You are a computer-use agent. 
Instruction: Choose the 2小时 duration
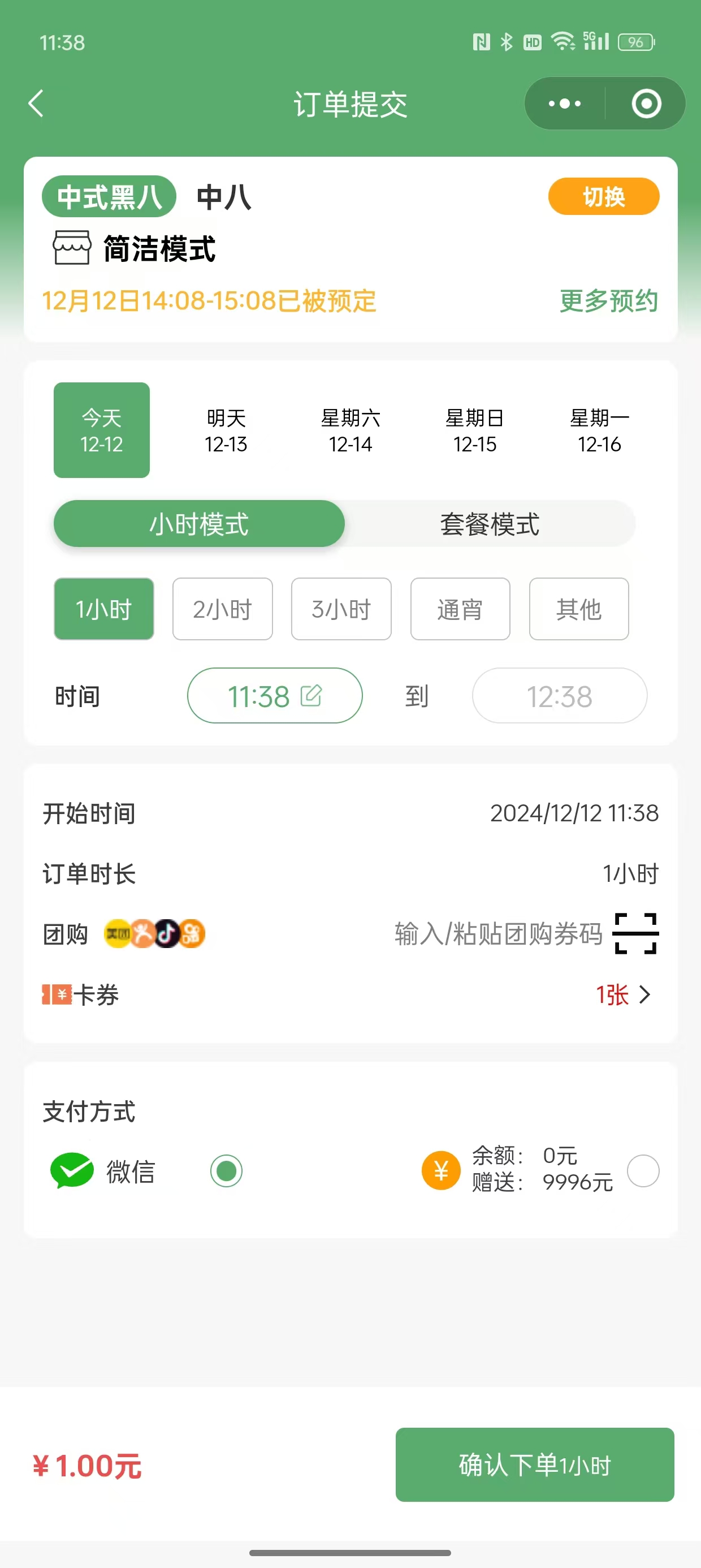pos(222,609)
